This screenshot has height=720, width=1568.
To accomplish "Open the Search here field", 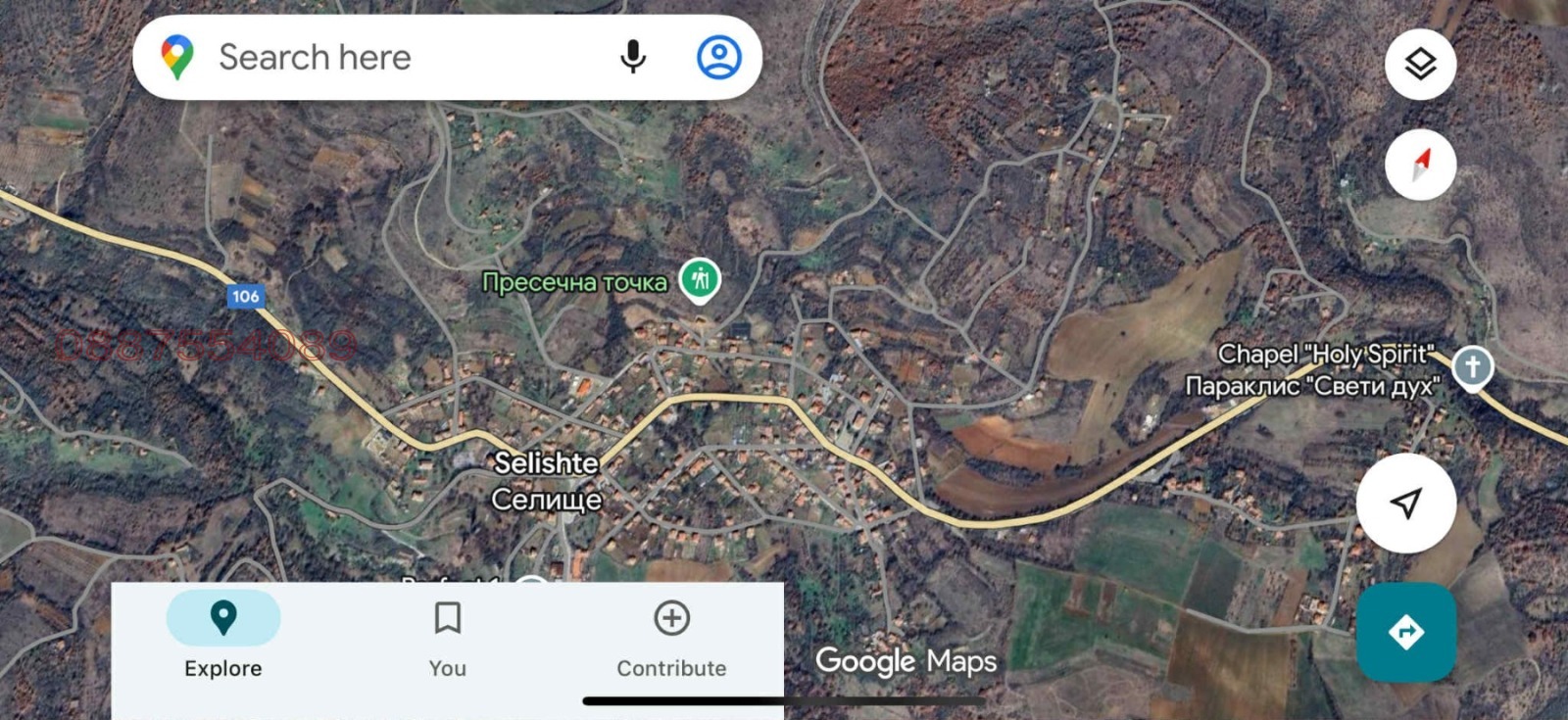I will [392, 57].
